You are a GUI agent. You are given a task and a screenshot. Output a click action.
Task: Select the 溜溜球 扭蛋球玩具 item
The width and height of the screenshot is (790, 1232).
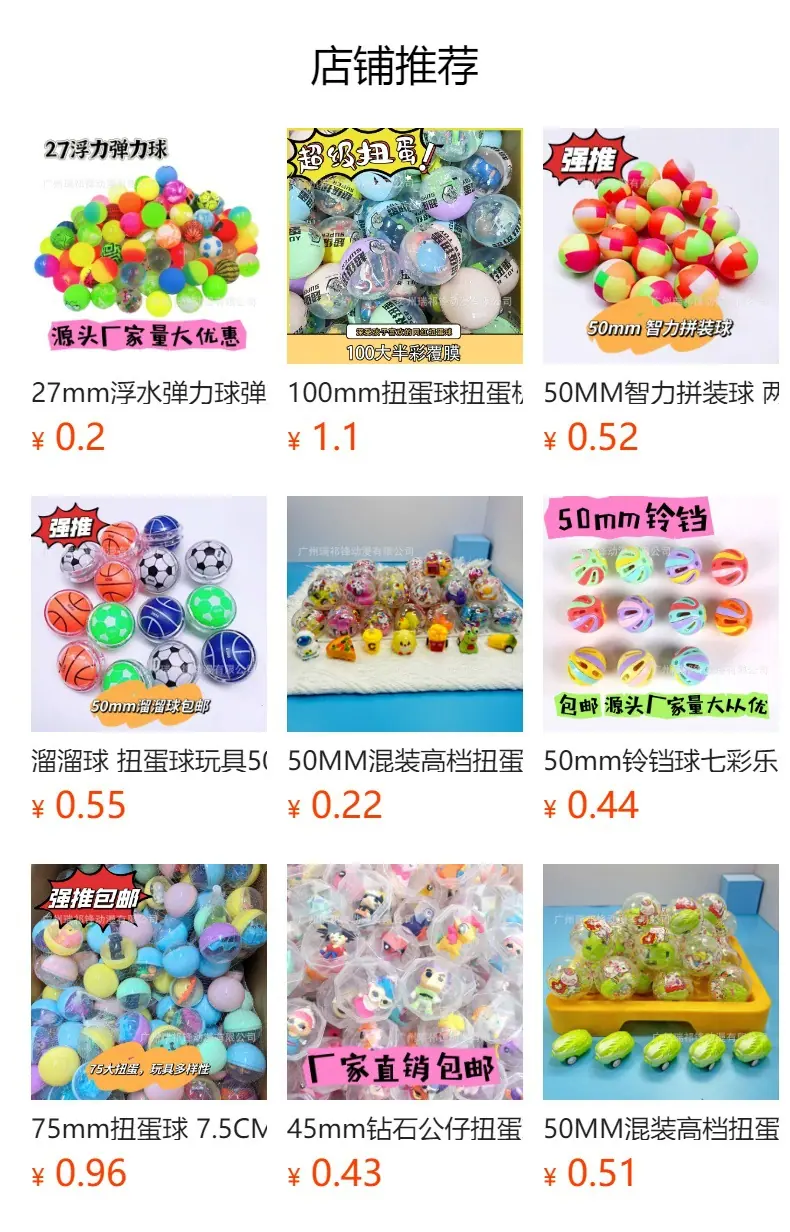tap(149, 660)
